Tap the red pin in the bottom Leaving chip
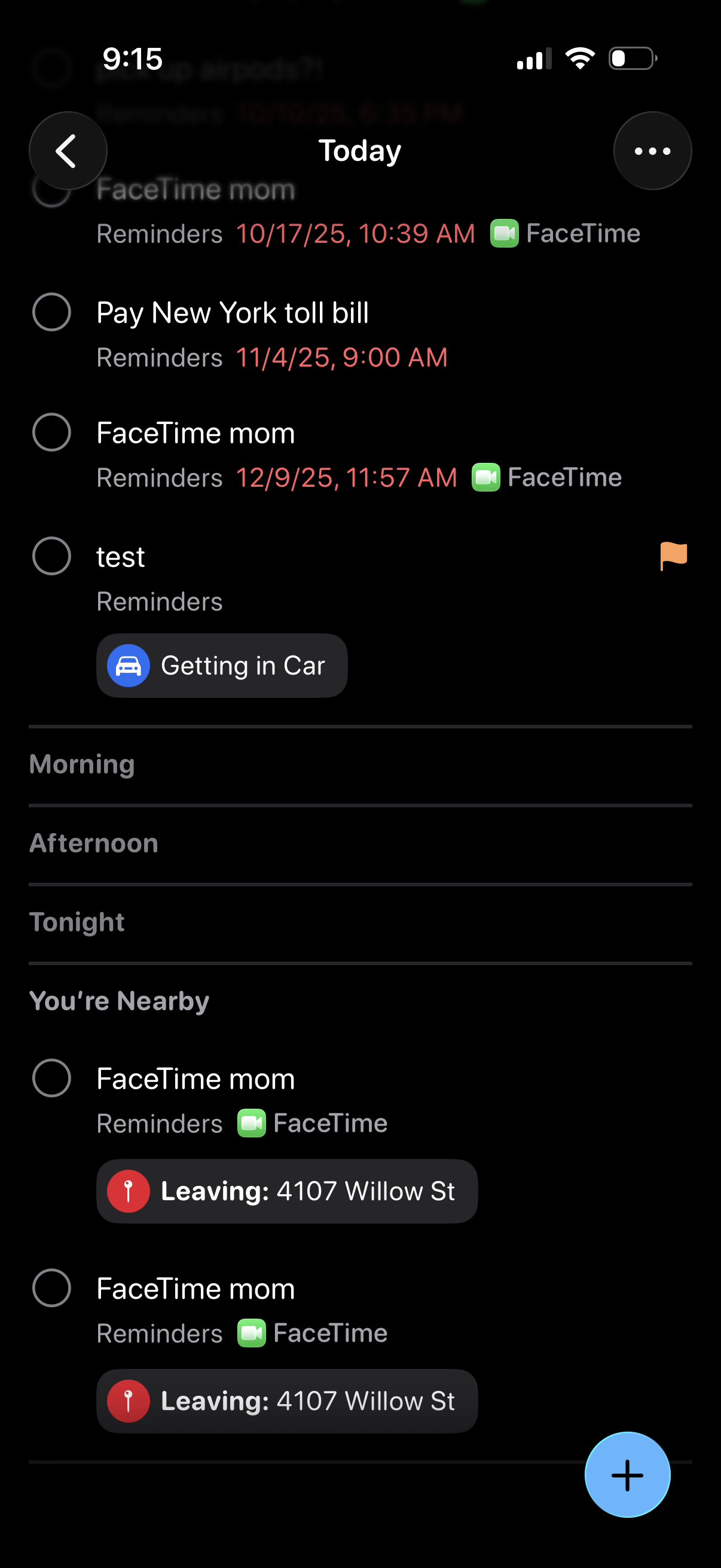This screenshot has width=721, height=1568. point(129,1401)
